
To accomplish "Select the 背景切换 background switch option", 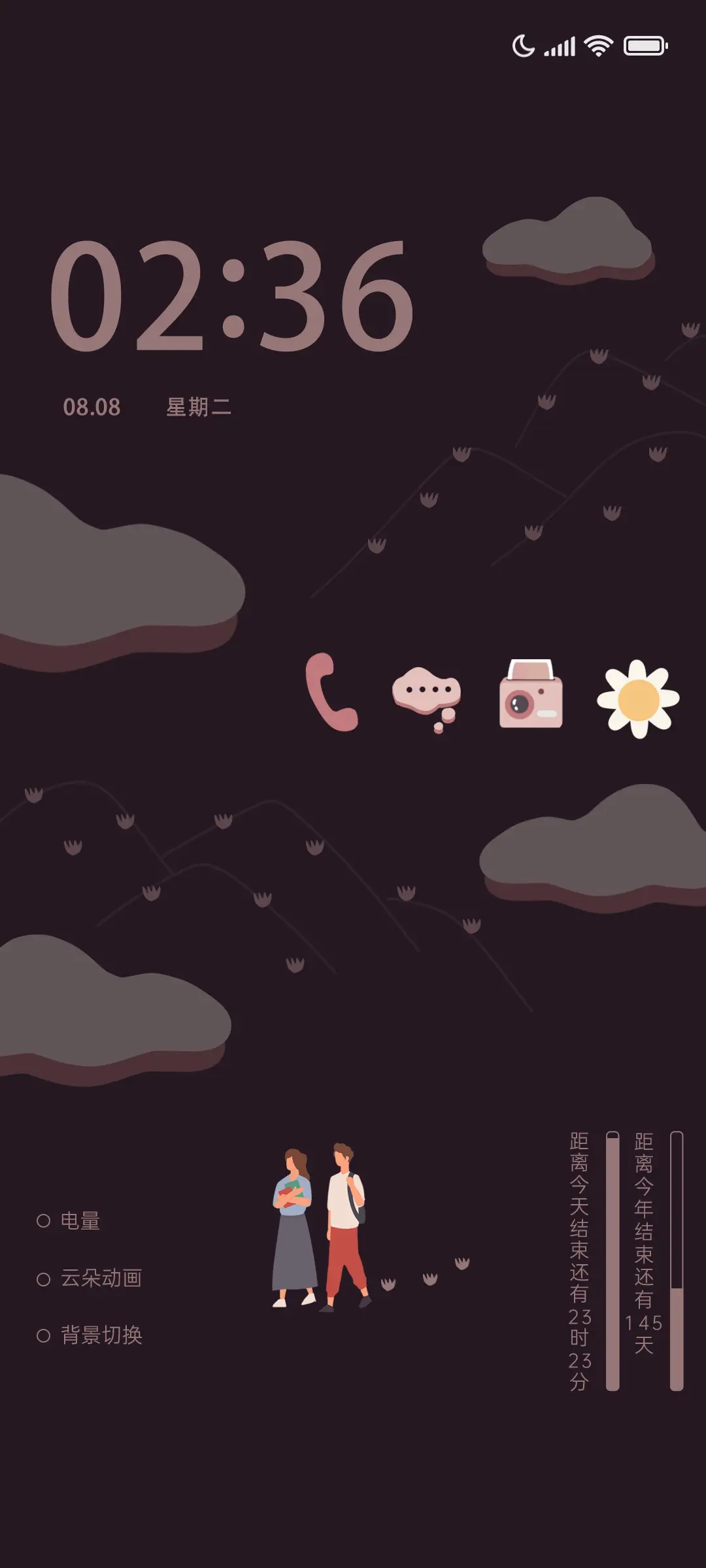I will click(90, 1335).
